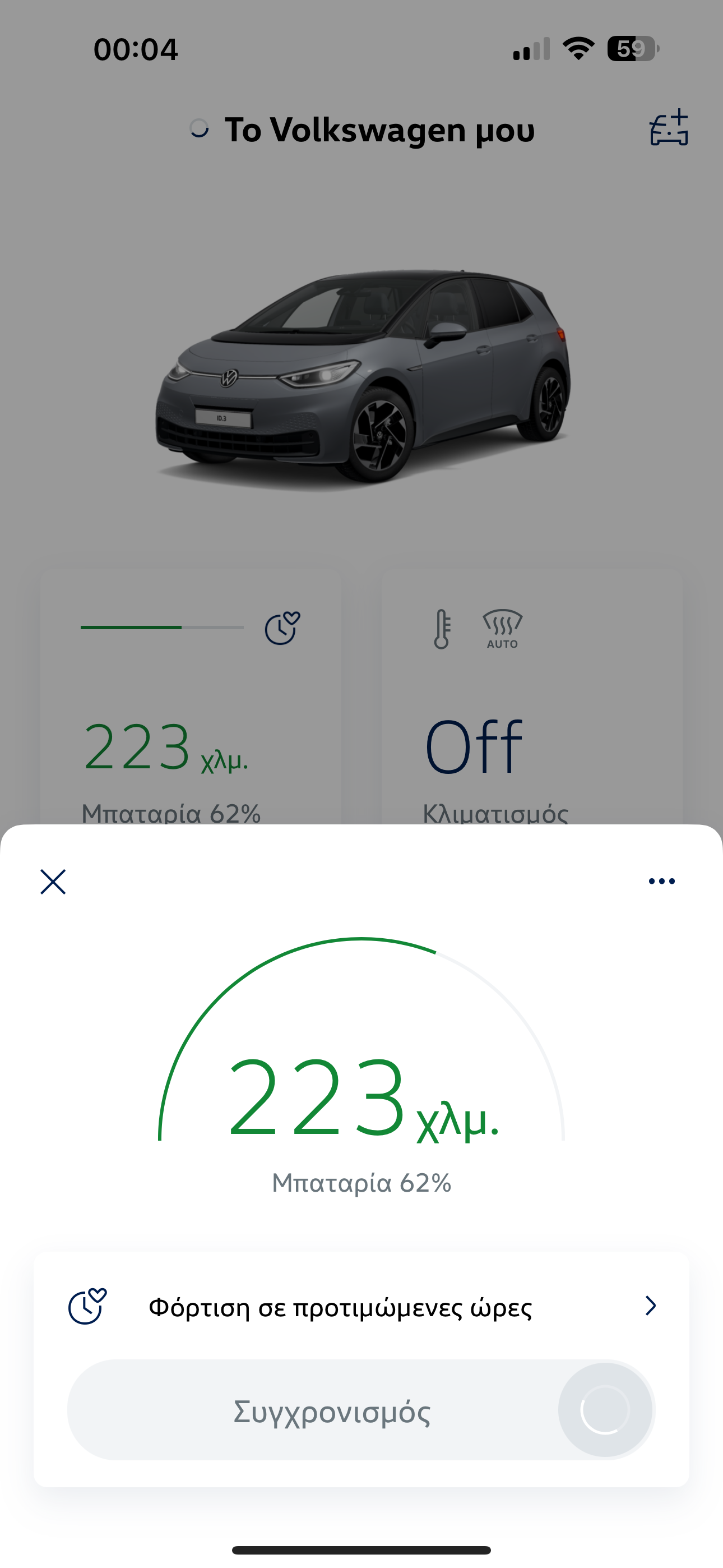The image size is (723, 1568).
Task: Close the battery range bottom sheet
Action: [x=53, y=882]
